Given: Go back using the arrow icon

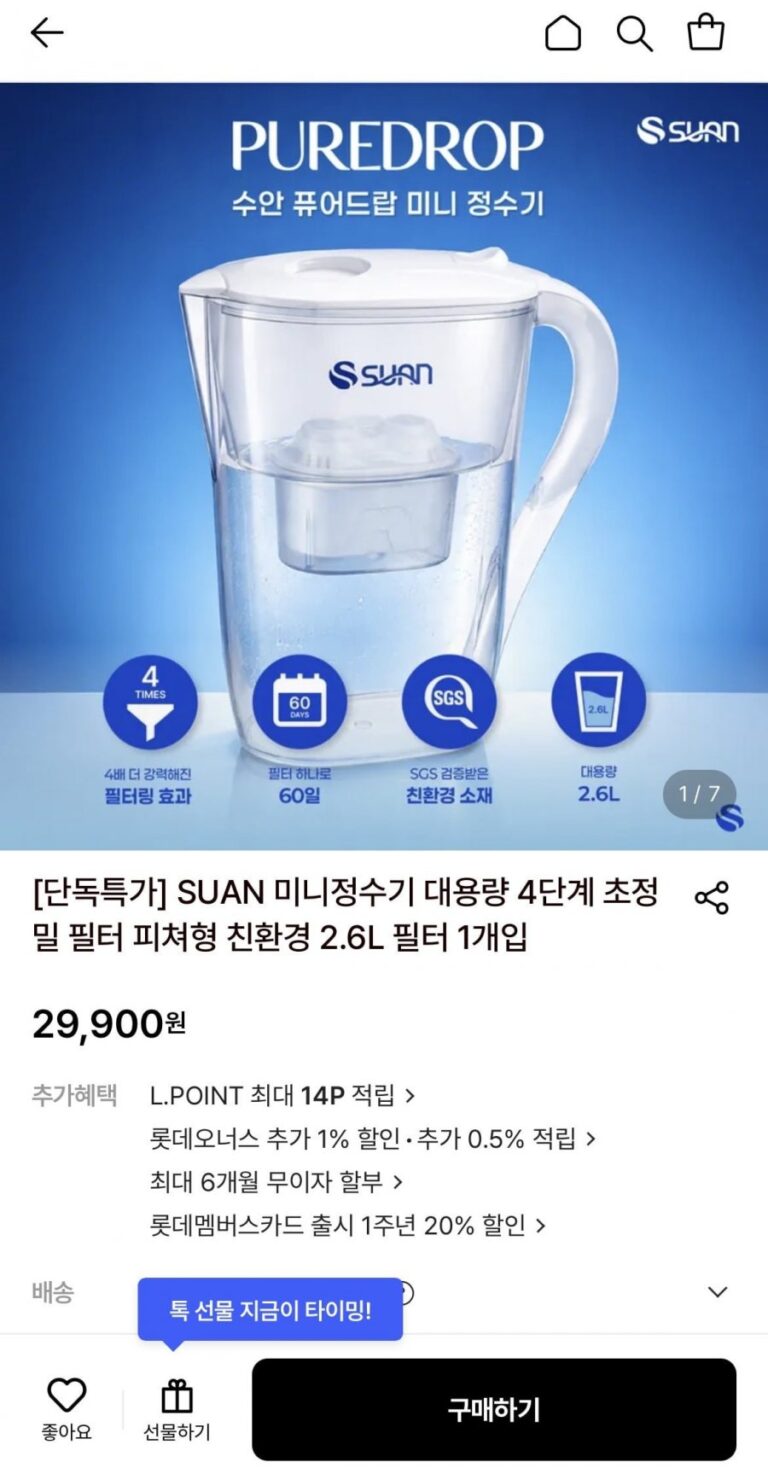Looking at the screenshot, I should tap(47, 33).
